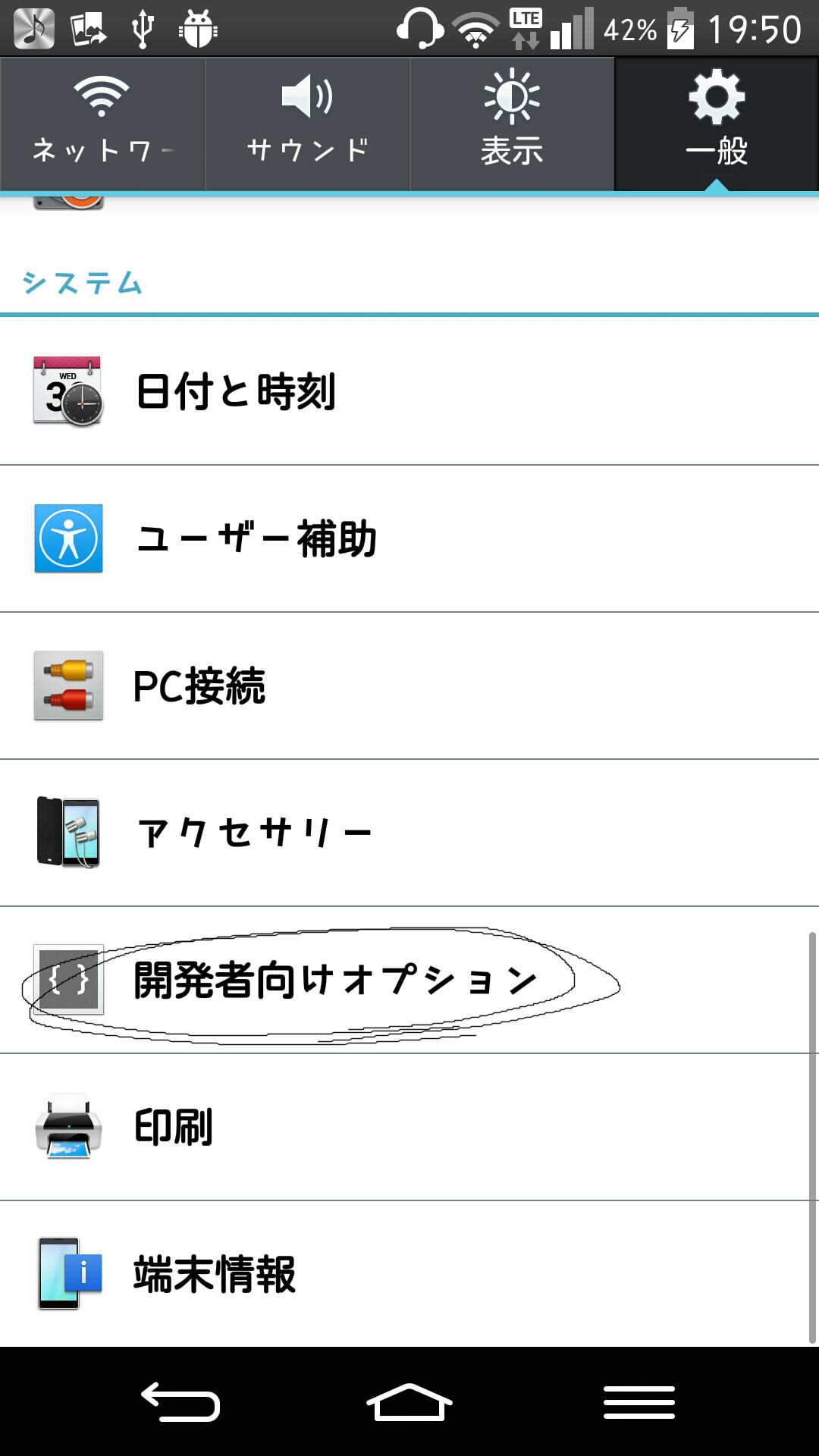Open 日付と時刻 settings
This screenshot has height=1456, width=819.
pyautogui.click(x=409, y=391)
